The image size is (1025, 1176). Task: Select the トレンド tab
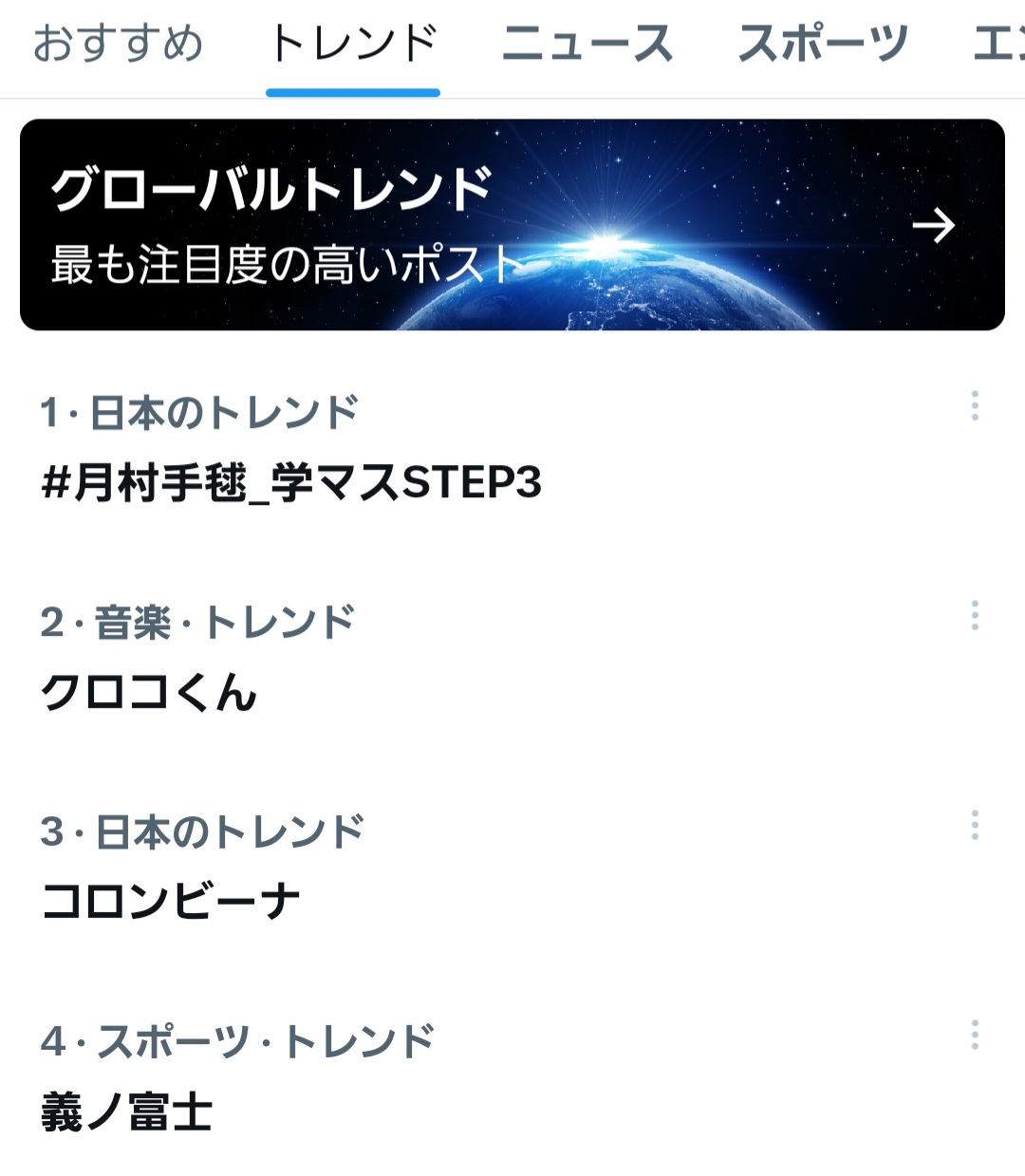tap(353, 44)
